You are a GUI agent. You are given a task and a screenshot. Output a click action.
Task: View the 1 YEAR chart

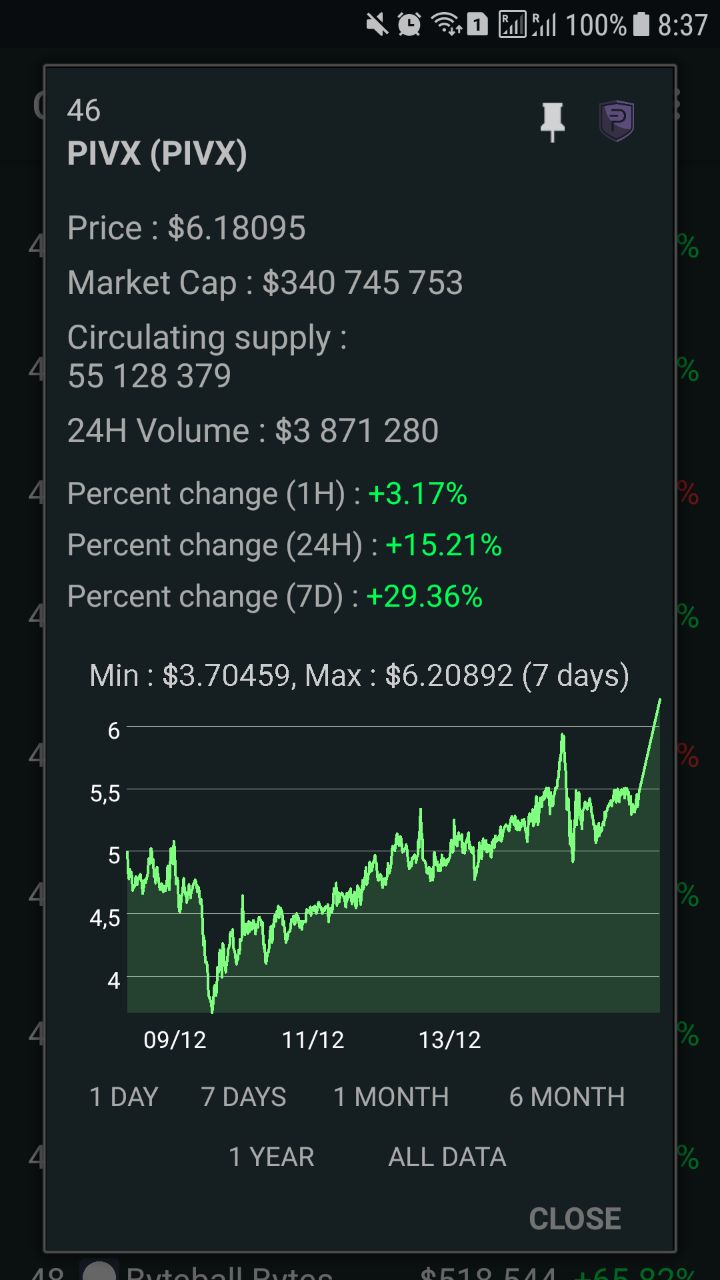tap(272, 1157)
